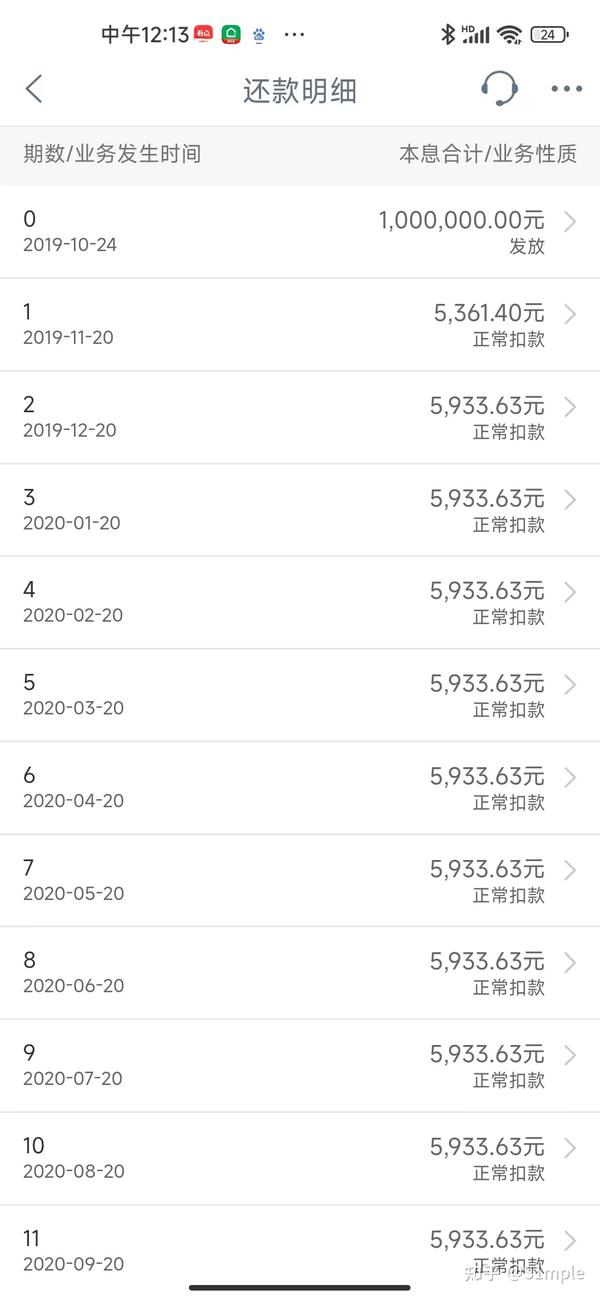The width and height of the screenshot is (600, 1300).
Task: Open the customer service headset icon
Action: click(x=498, y=89)
